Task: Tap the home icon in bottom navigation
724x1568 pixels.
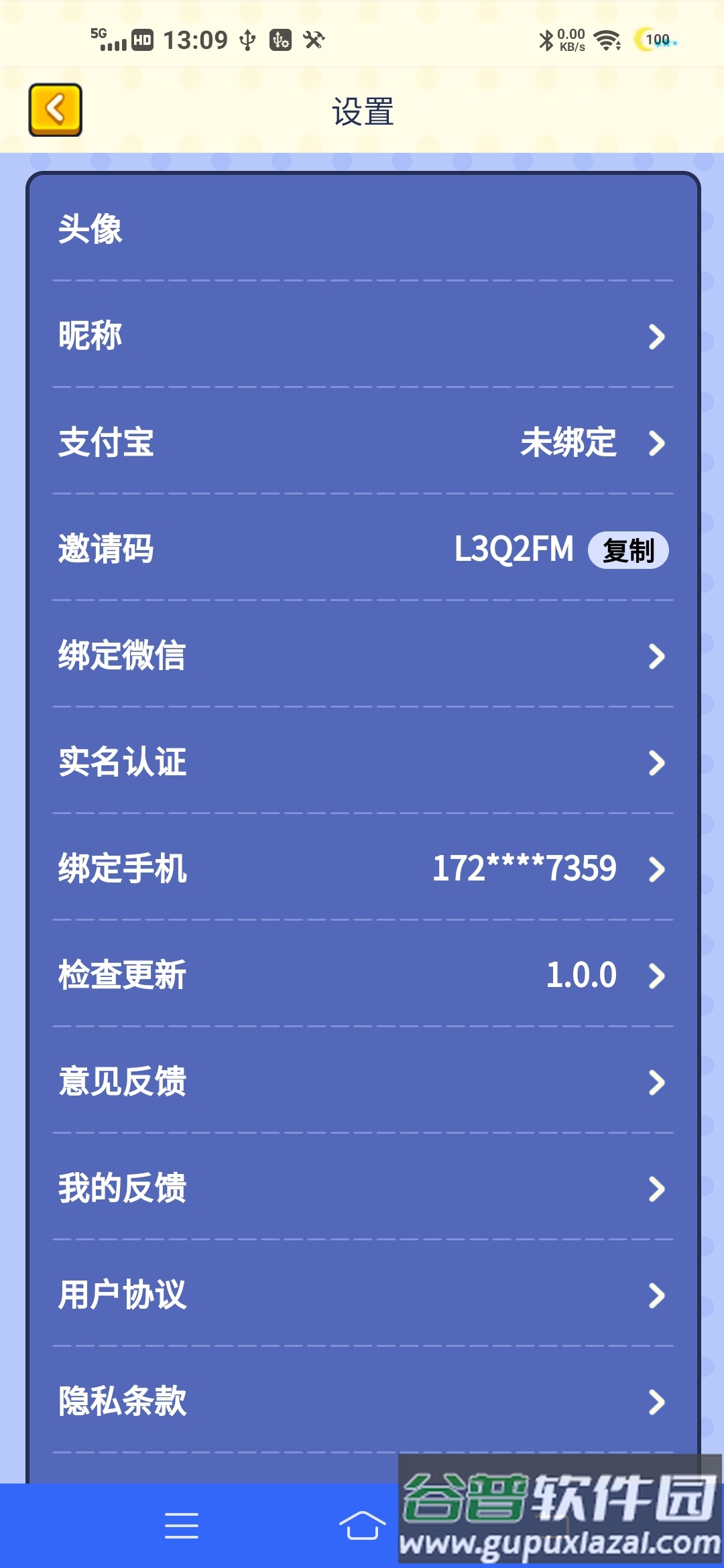Action: click(x=362, y=1522)
